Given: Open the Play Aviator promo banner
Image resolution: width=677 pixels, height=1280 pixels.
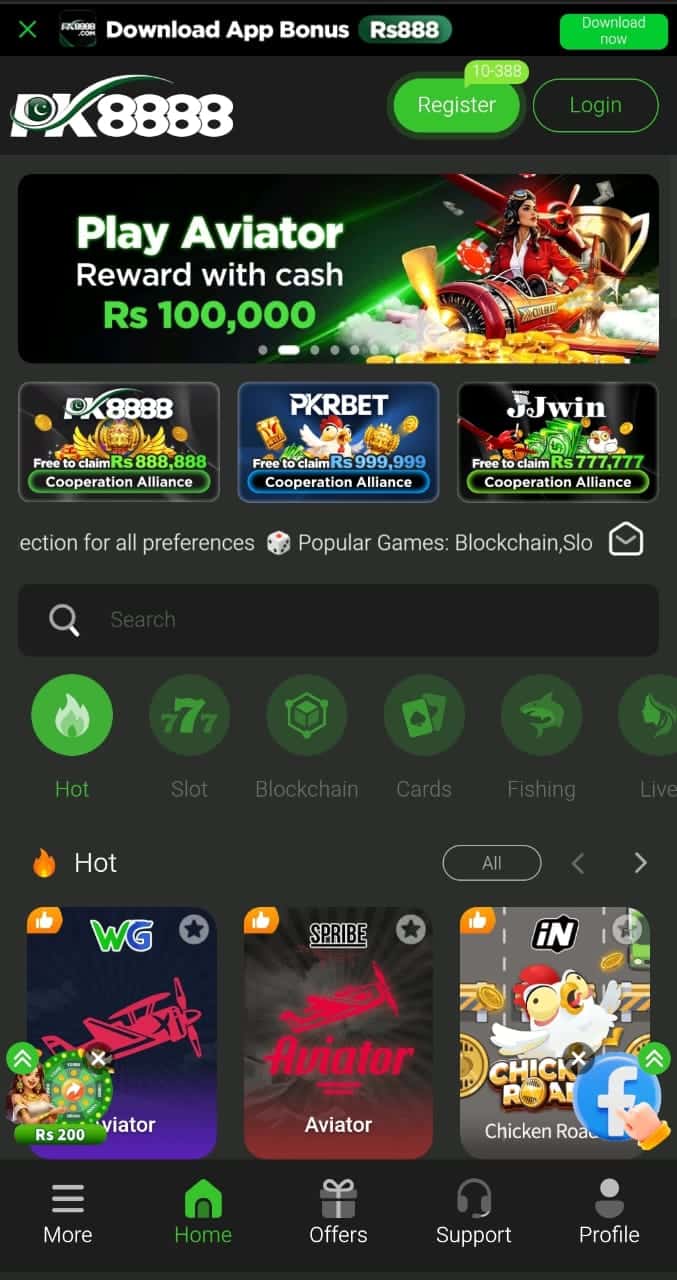Looking at the screenshot, I should pyautogui.click(x=338, y=268).
